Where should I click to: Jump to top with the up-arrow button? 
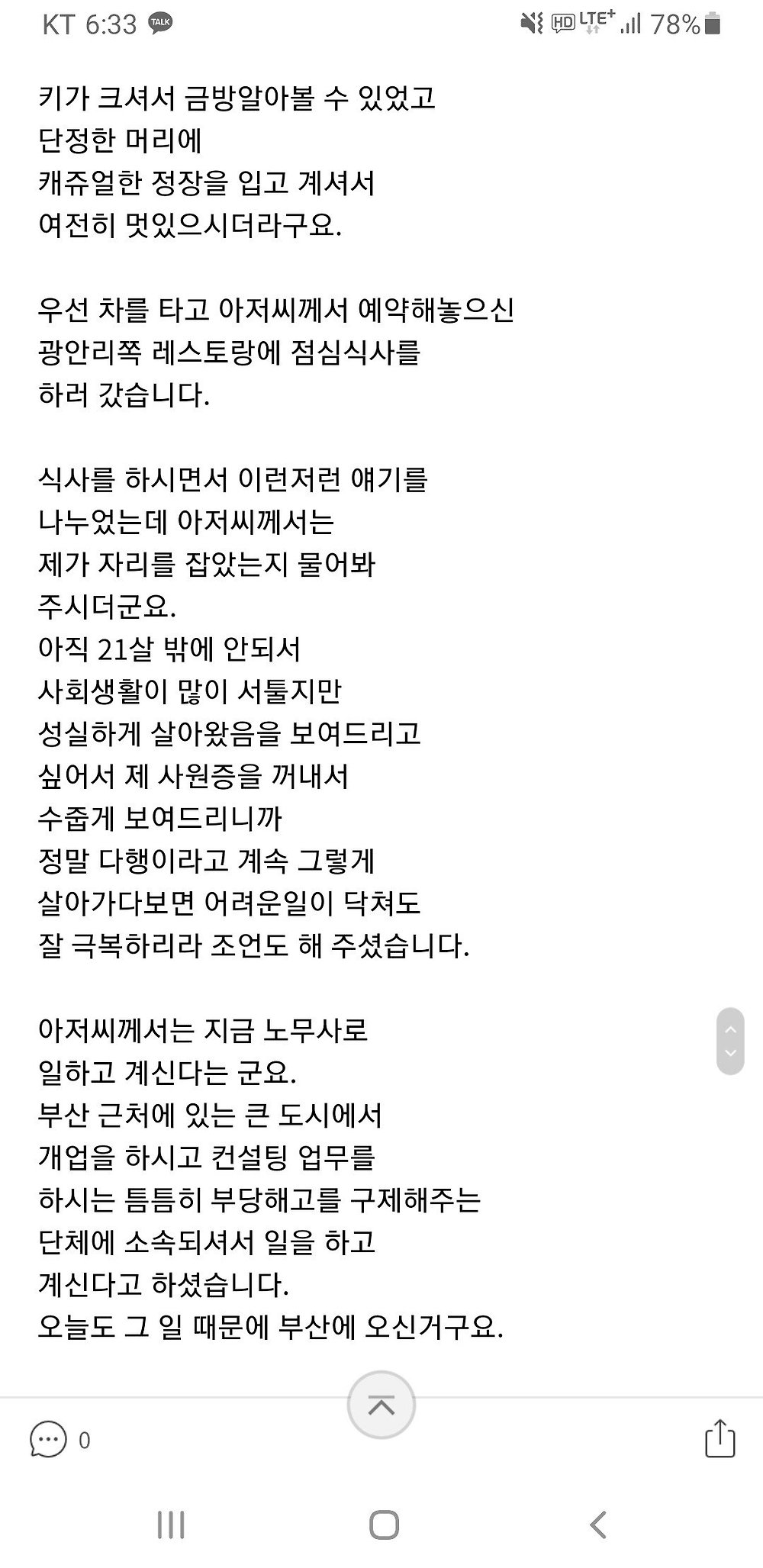coord(381,1405)
